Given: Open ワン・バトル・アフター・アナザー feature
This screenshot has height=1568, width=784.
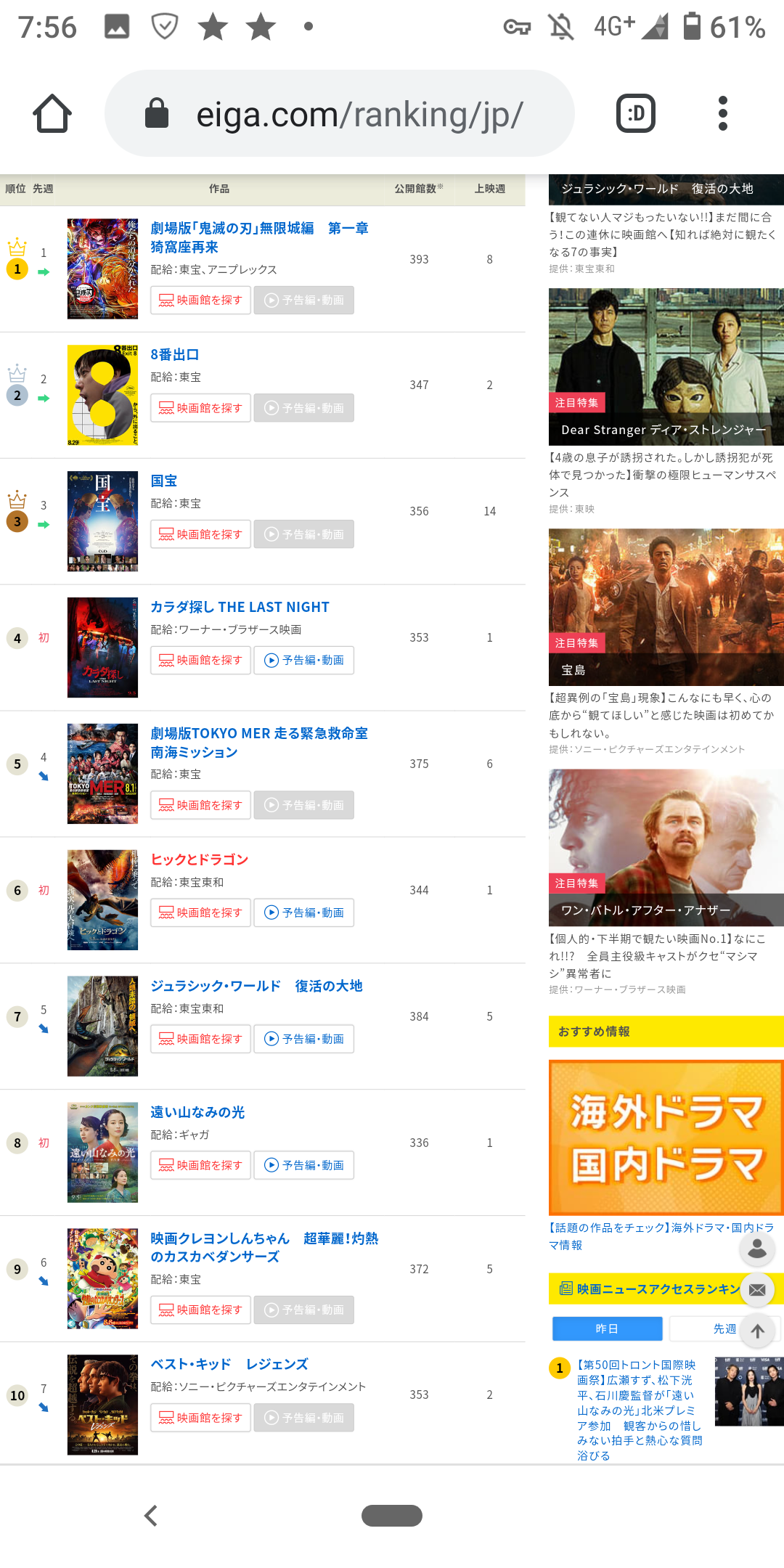Looking at the screenshot, I should [x=666, y=847].
